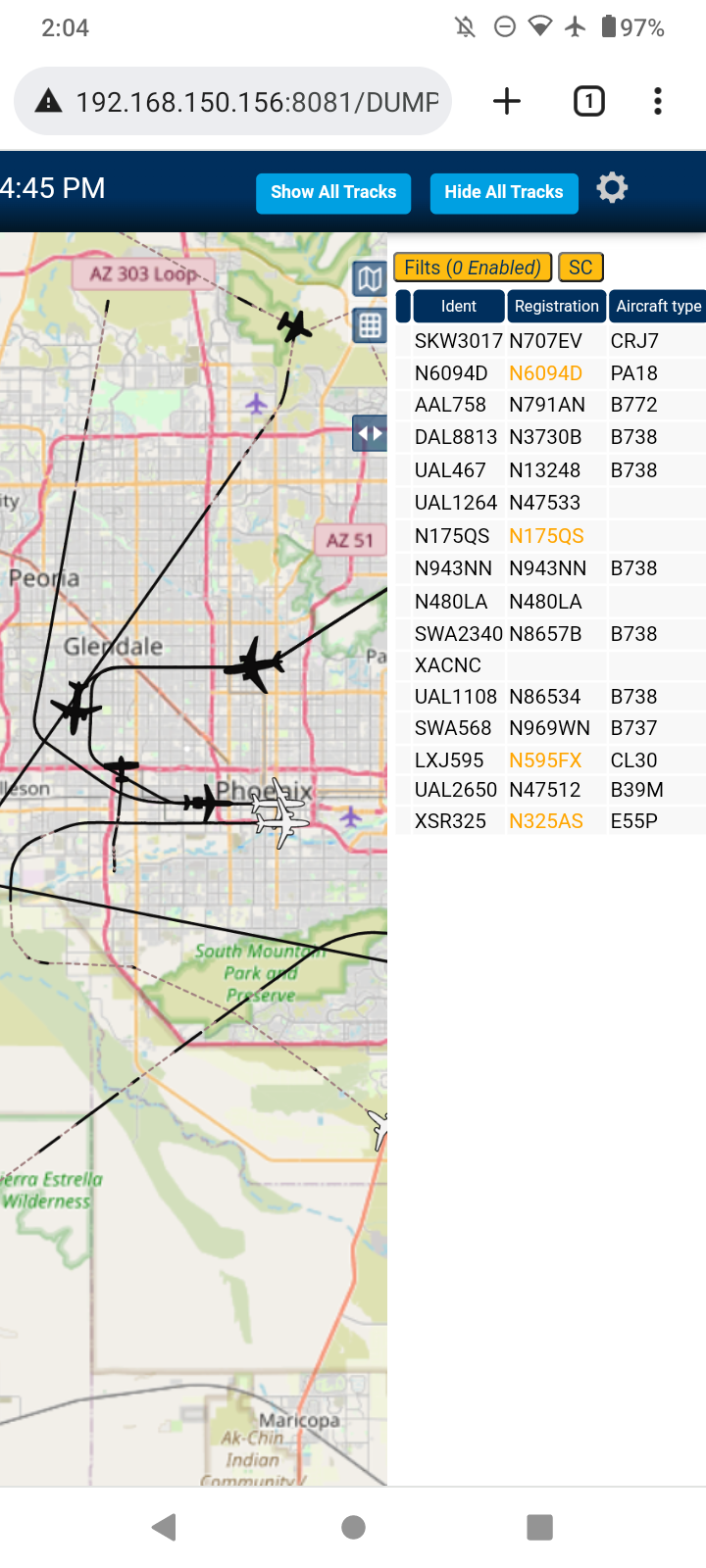The image size is (706, 1568).
Task: Tap the sidebar expand arrows on the map
Action: (x=370, y=432)
